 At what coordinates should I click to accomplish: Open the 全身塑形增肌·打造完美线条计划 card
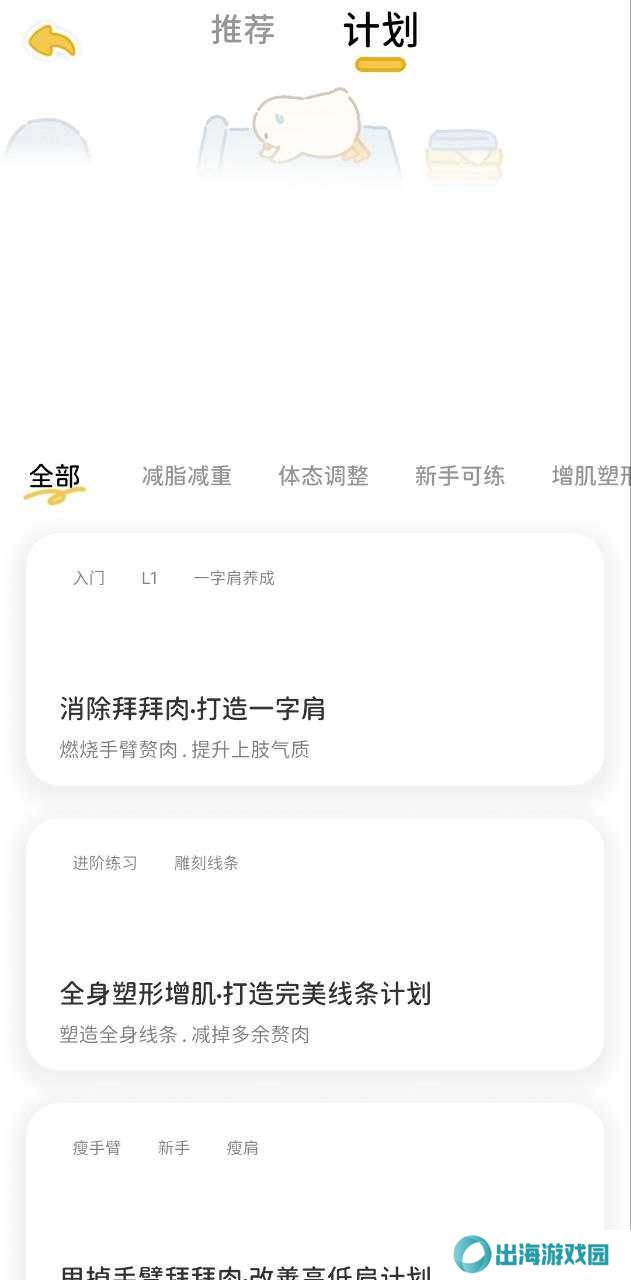pos(315,945)
